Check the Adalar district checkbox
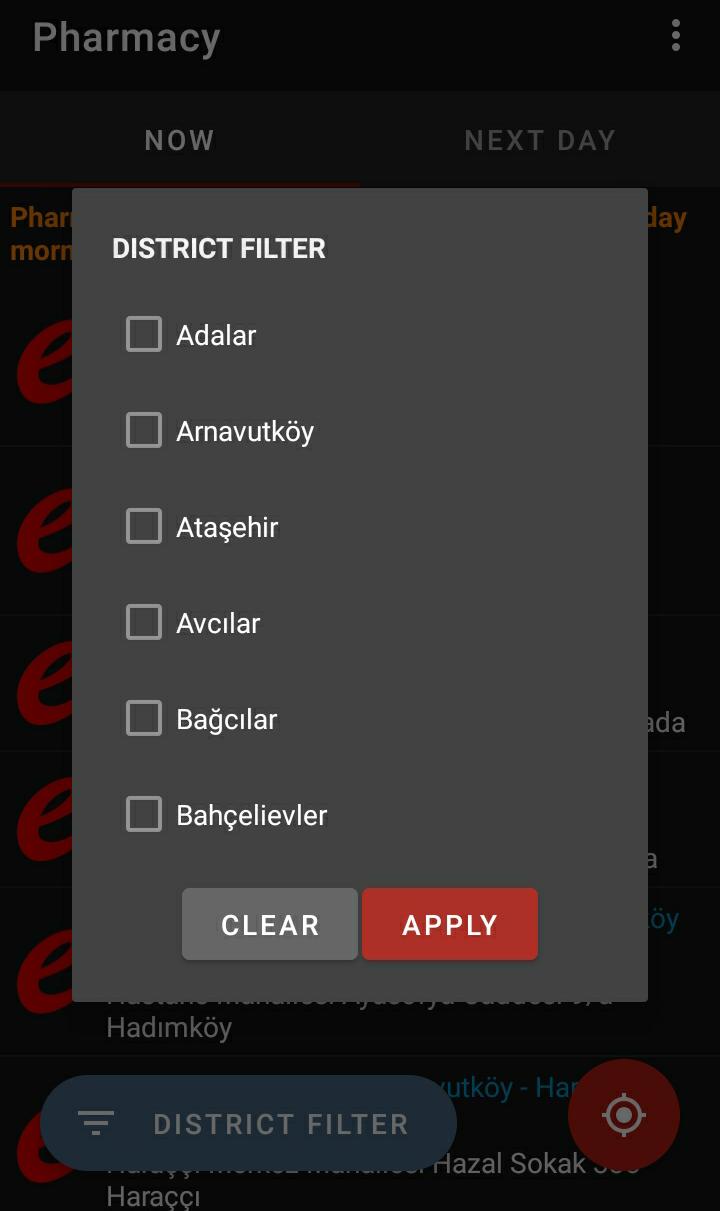The image size is (720, 1211). coord(144,335)
